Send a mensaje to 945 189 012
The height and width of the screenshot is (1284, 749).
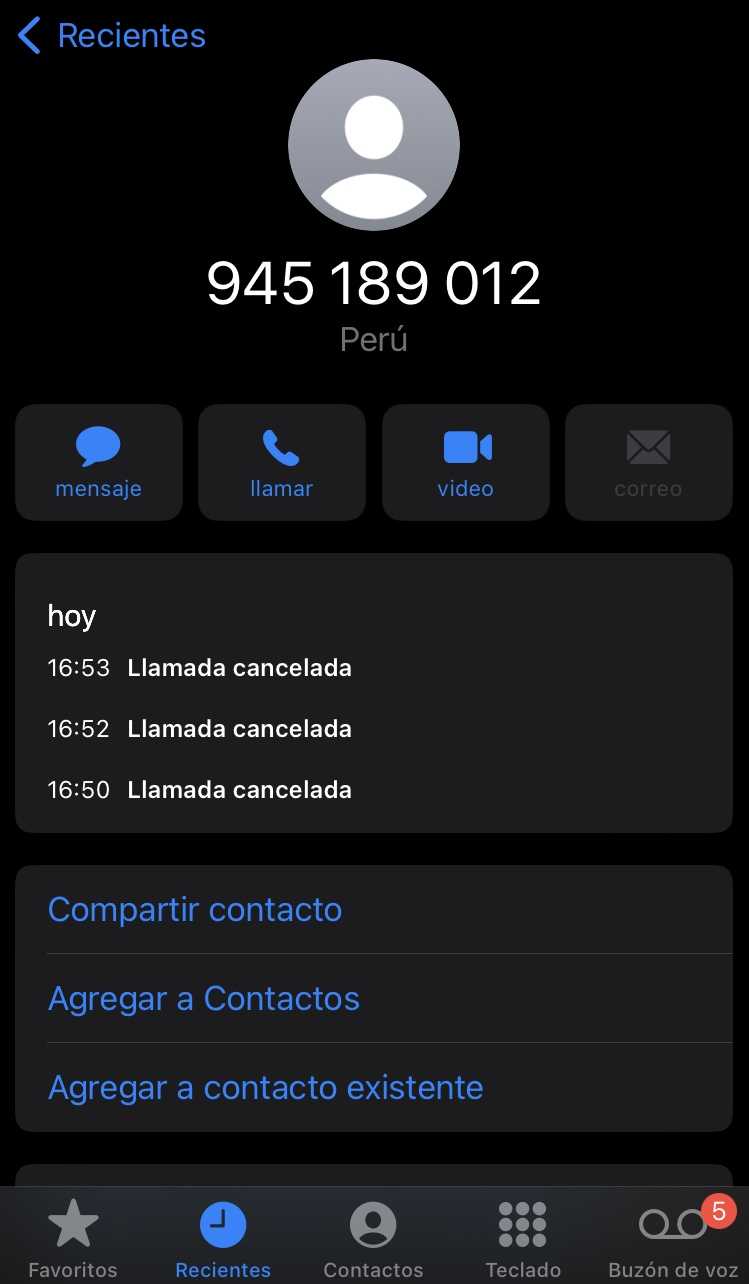(98, 462)
